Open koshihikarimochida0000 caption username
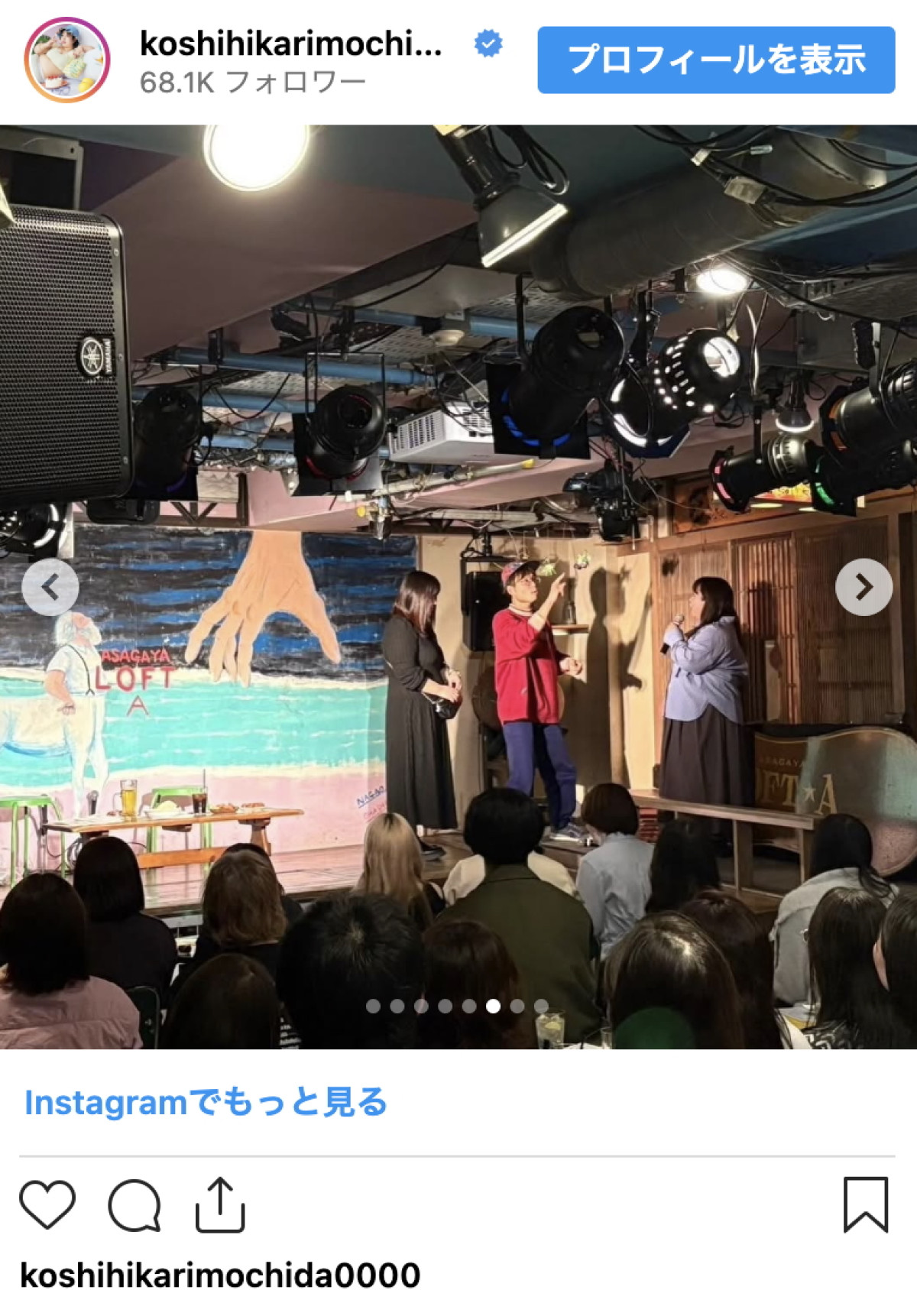This screenshot has width=917, height=1316. (220, 1275)
